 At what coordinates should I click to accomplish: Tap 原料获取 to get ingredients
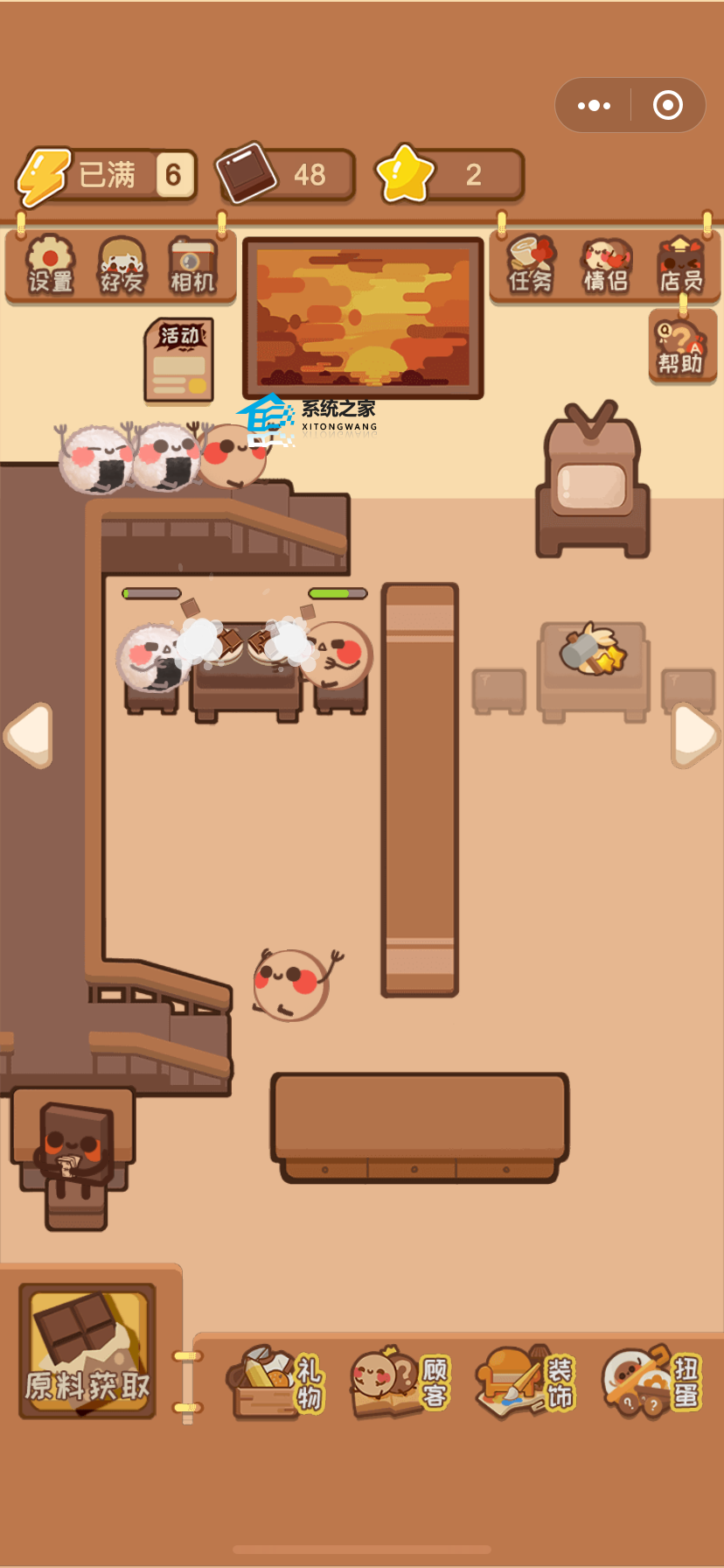(87, 1351)
